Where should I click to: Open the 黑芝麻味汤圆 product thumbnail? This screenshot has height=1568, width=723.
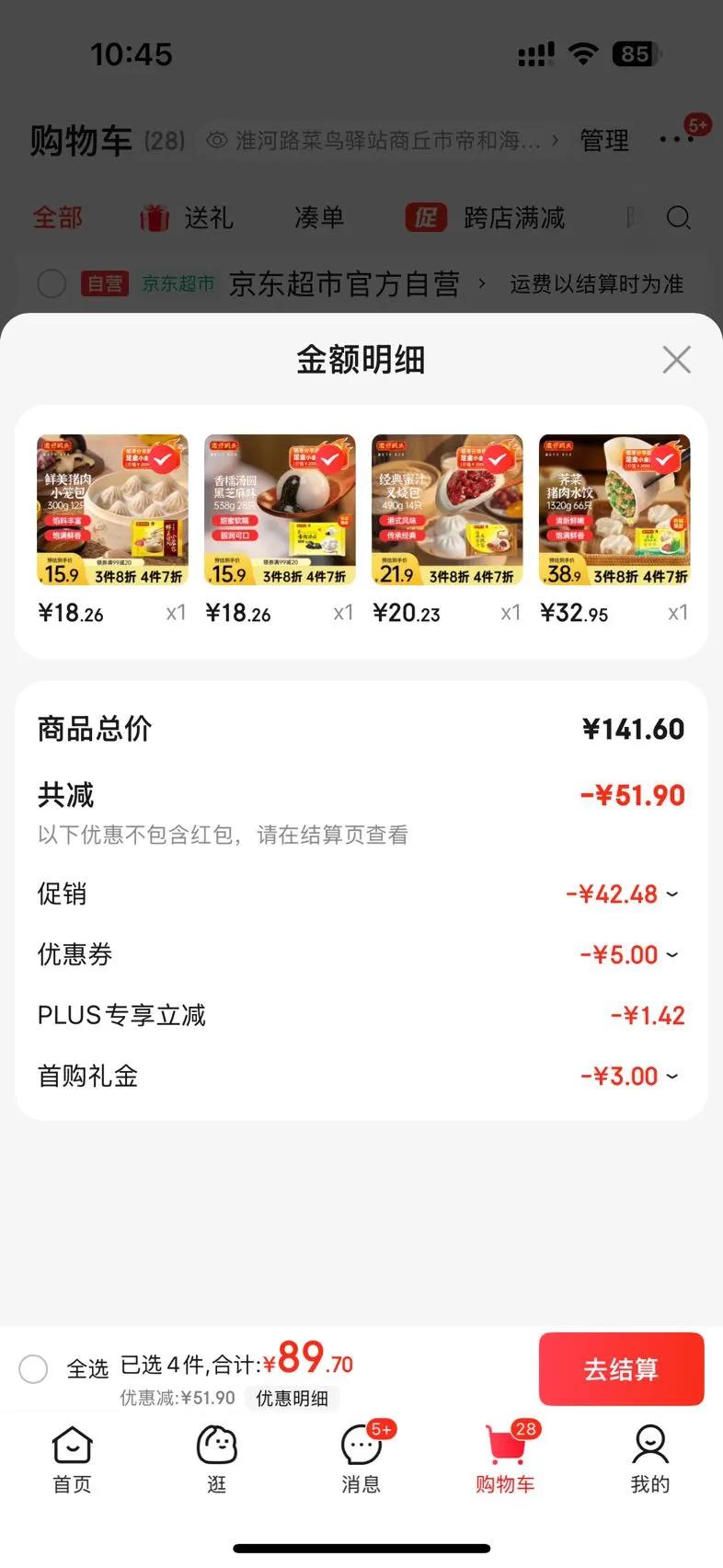tap(280, 510)
